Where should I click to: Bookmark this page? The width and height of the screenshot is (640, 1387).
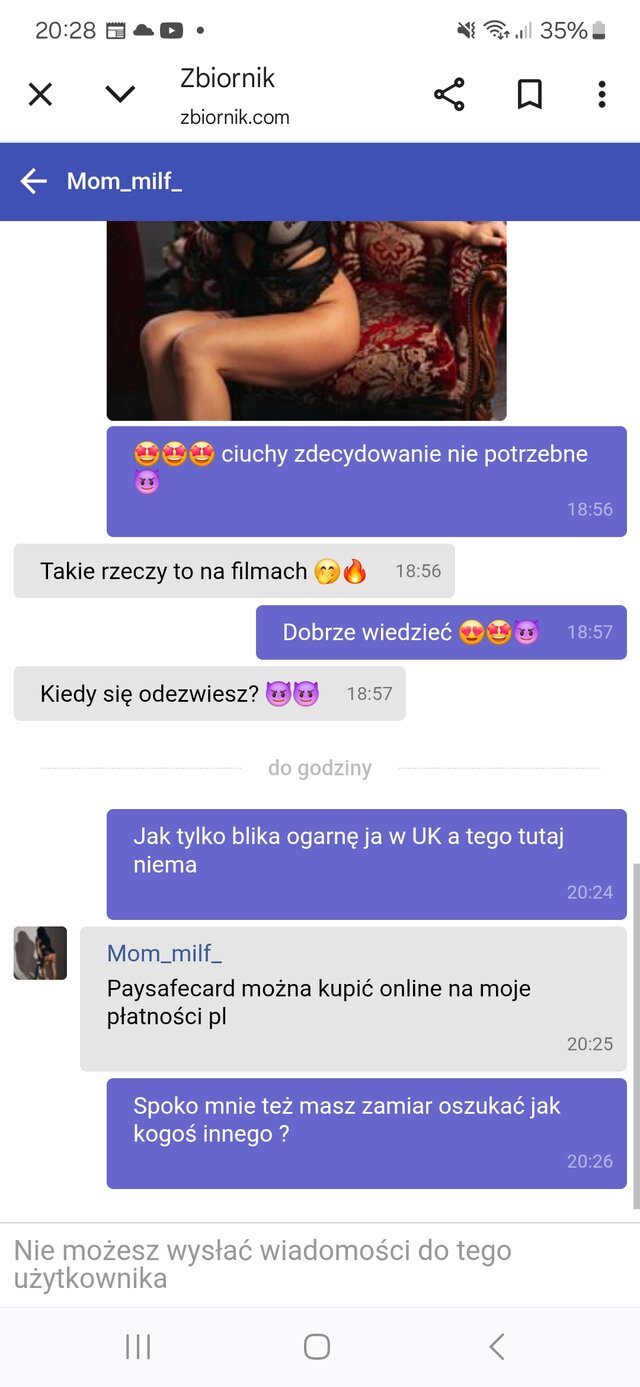tap(529, 95)
